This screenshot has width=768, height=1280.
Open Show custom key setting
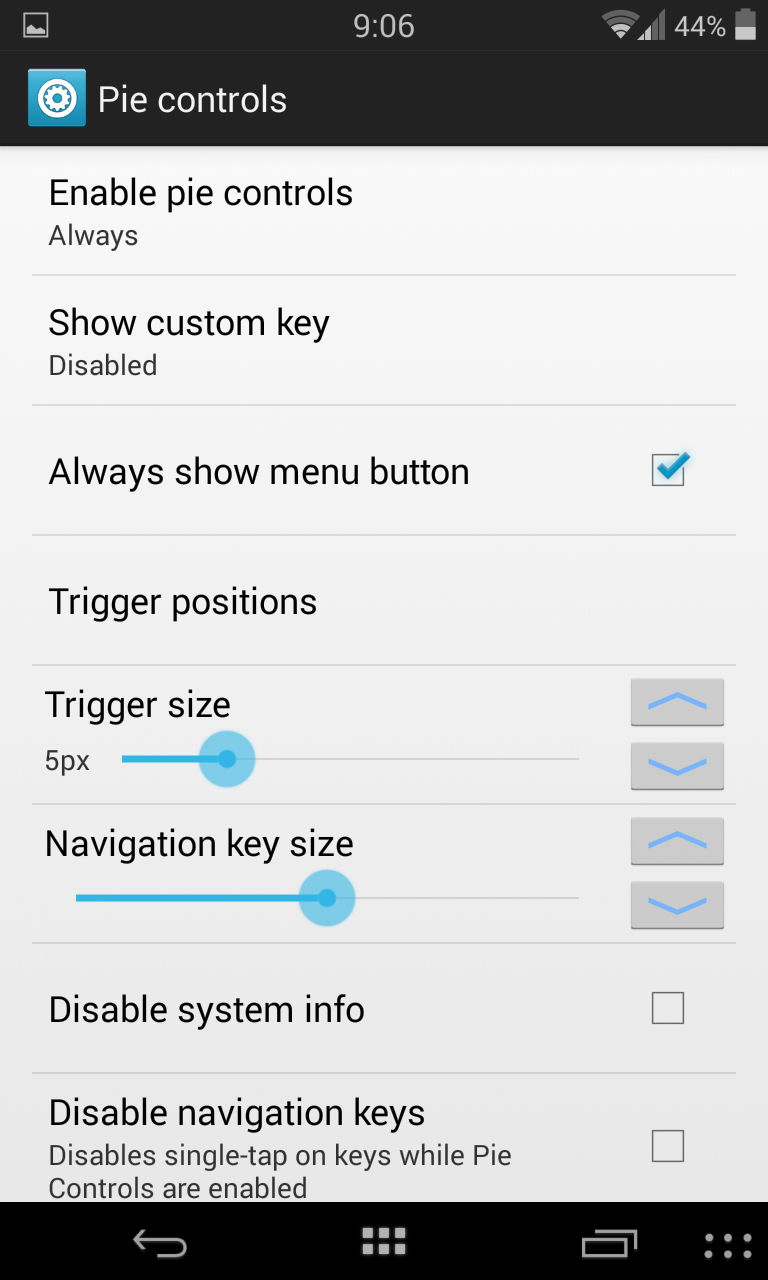tap(384, 341)
